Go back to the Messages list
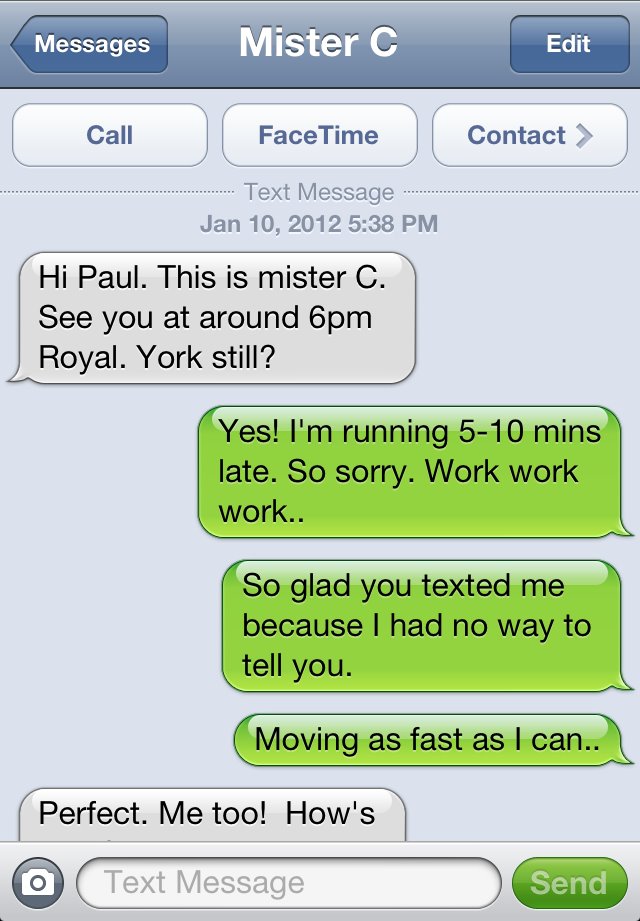The image size is (640, 921). coord(90,45)
